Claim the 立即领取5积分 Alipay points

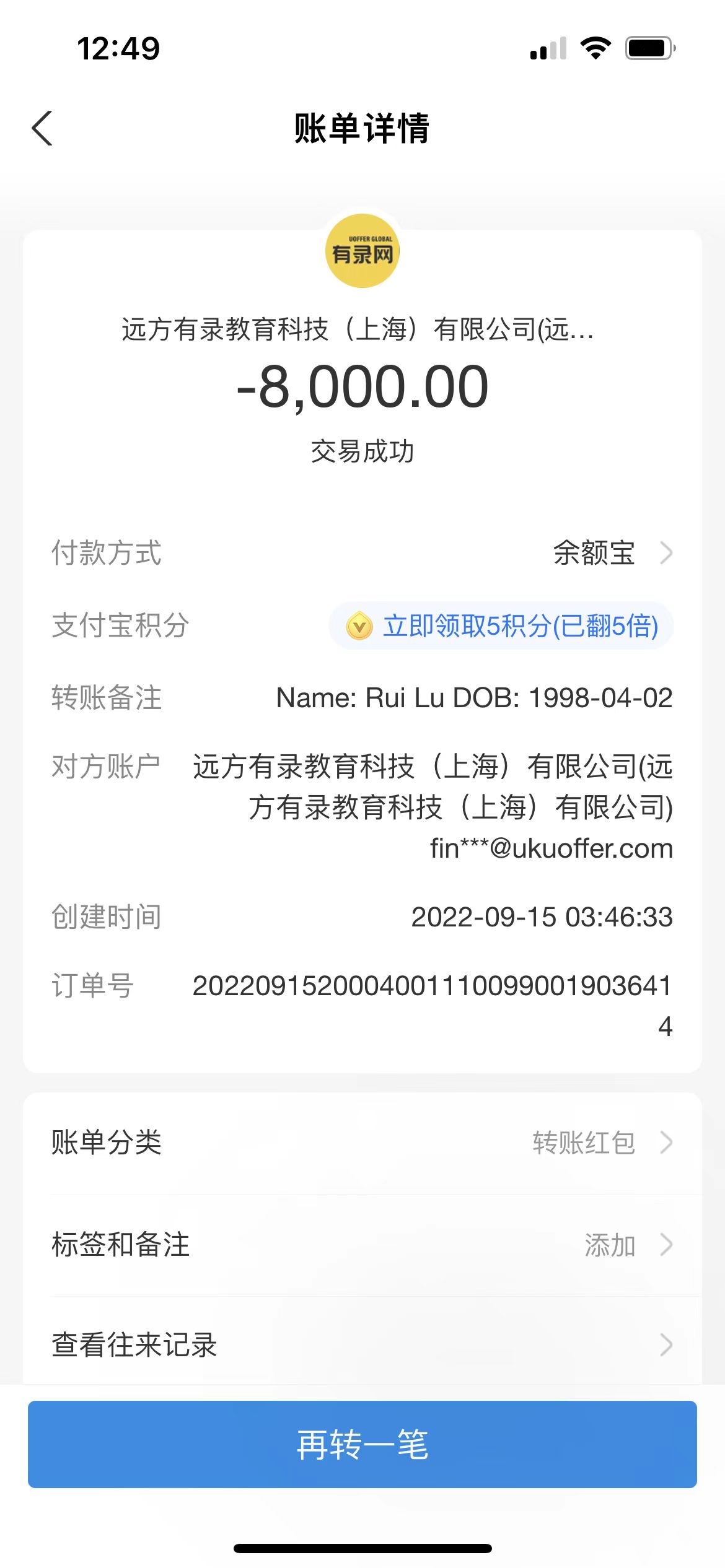click(502, 625)
